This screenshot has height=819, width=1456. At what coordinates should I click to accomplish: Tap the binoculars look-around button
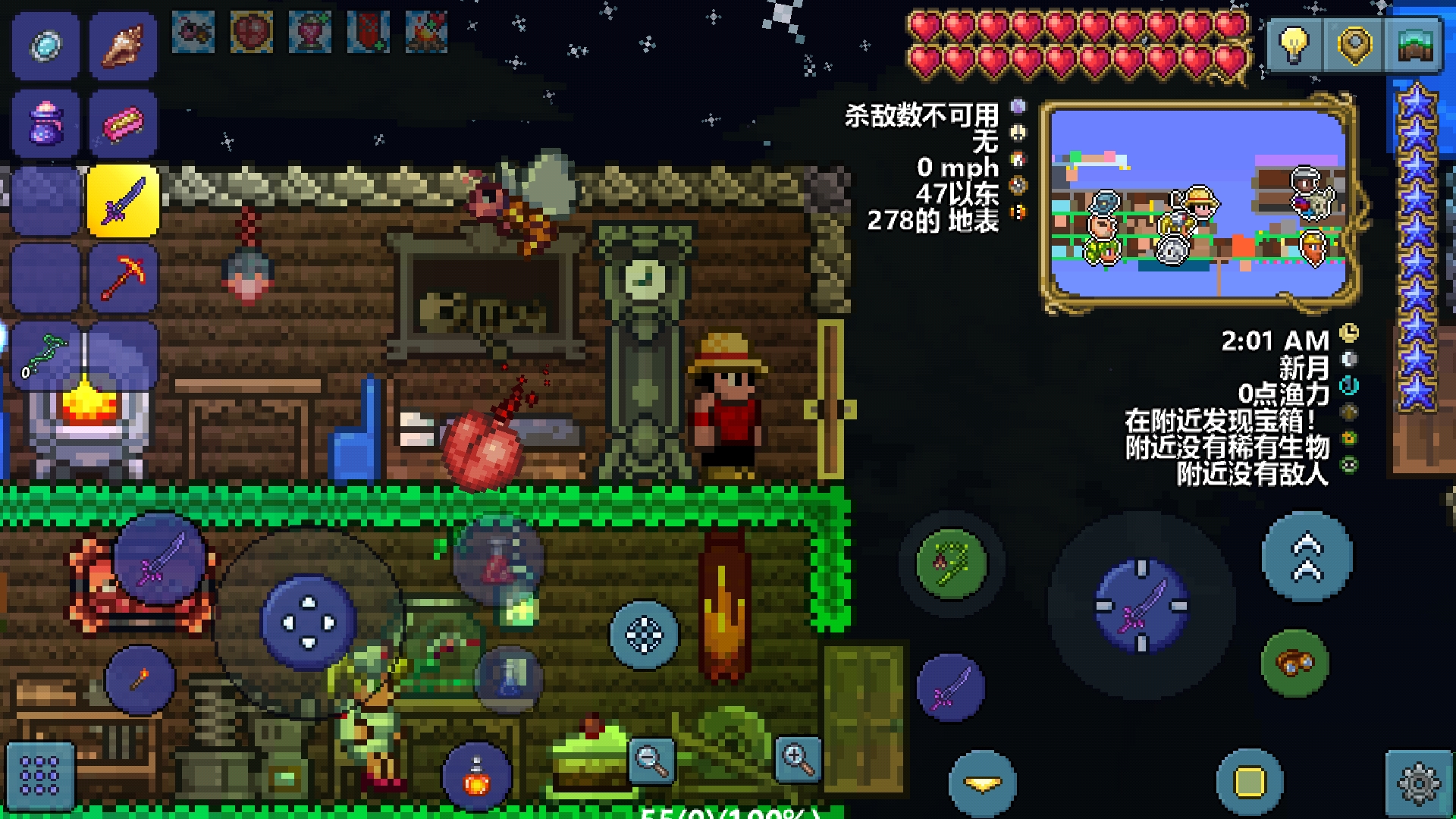point(1295,663)
